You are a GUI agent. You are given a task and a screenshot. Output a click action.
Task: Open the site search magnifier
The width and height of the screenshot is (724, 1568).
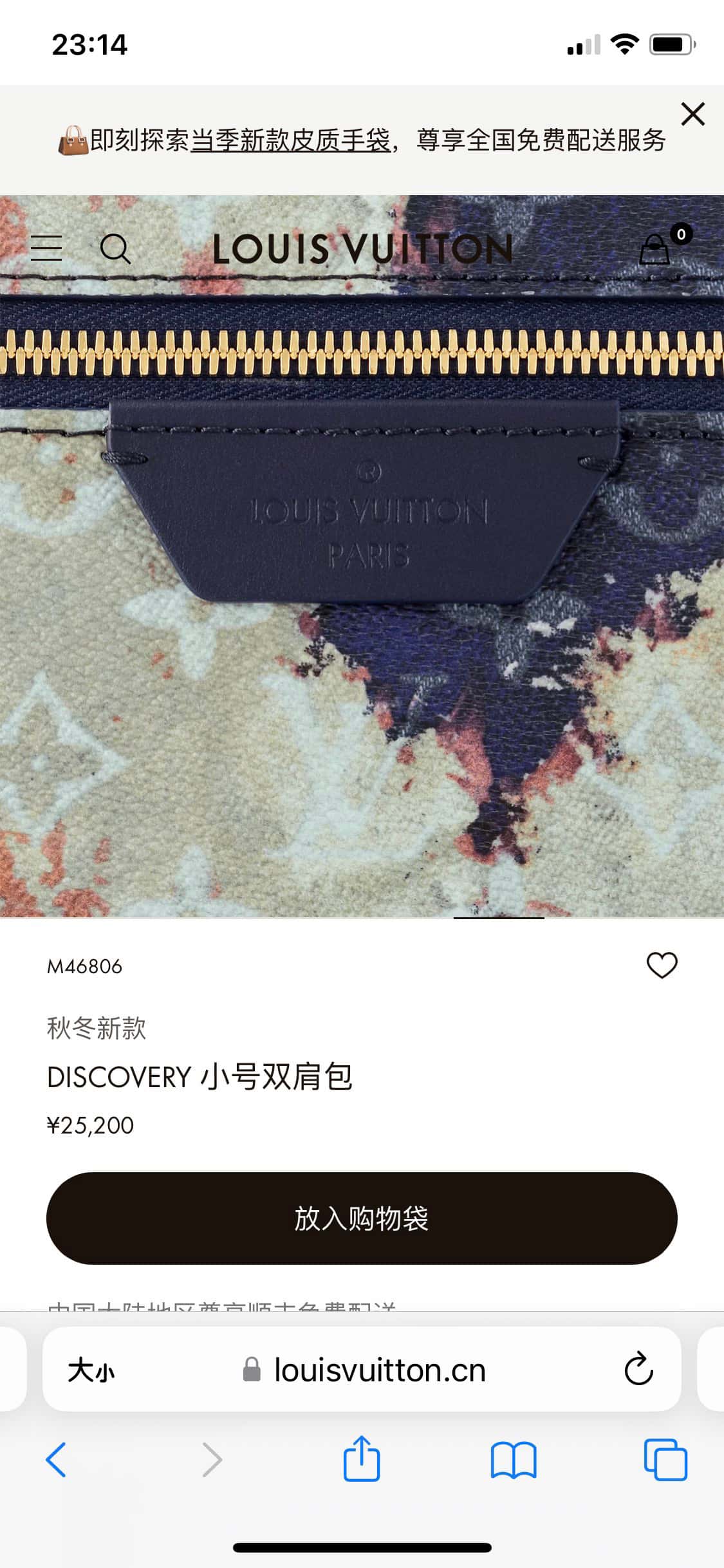[115, 248]
